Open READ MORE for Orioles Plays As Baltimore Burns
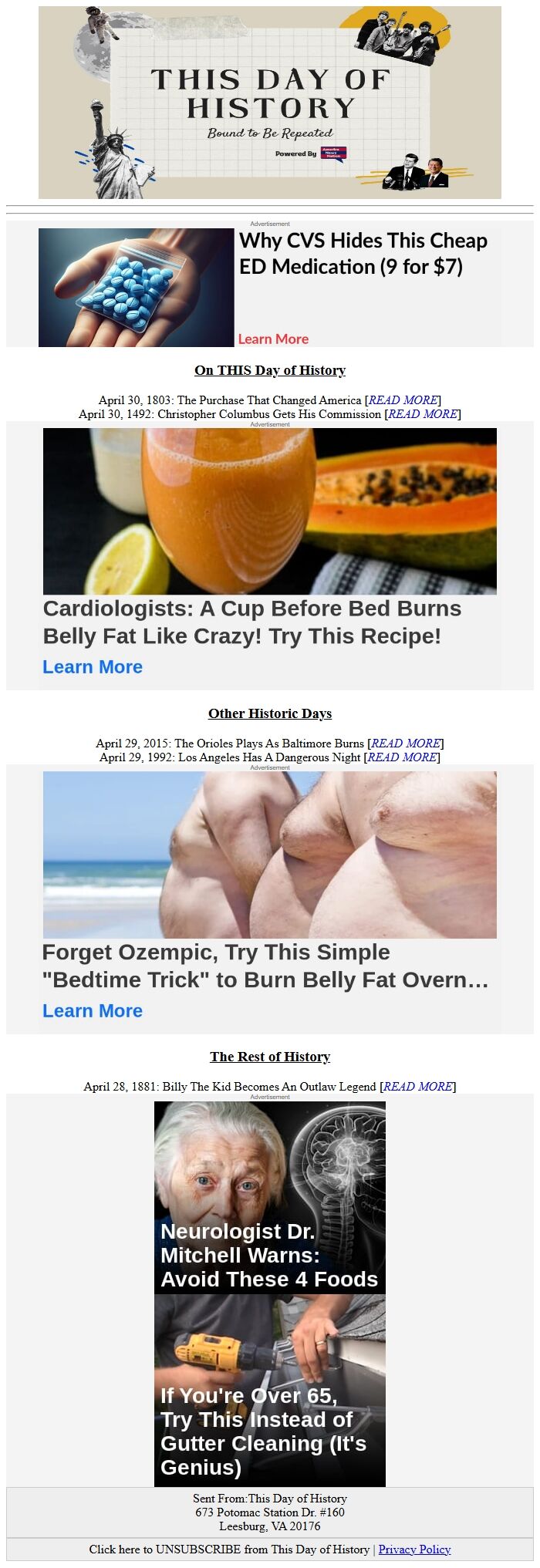Viewport: 540px width, 1568px height. [x=406, y=744]
